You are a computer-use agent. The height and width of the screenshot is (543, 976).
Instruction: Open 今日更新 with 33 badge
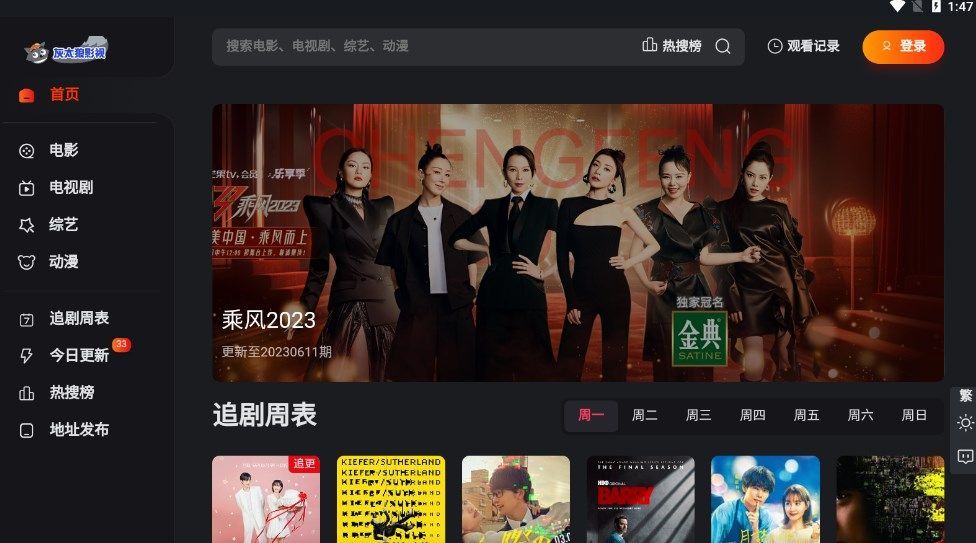click(x=78, y=355)
